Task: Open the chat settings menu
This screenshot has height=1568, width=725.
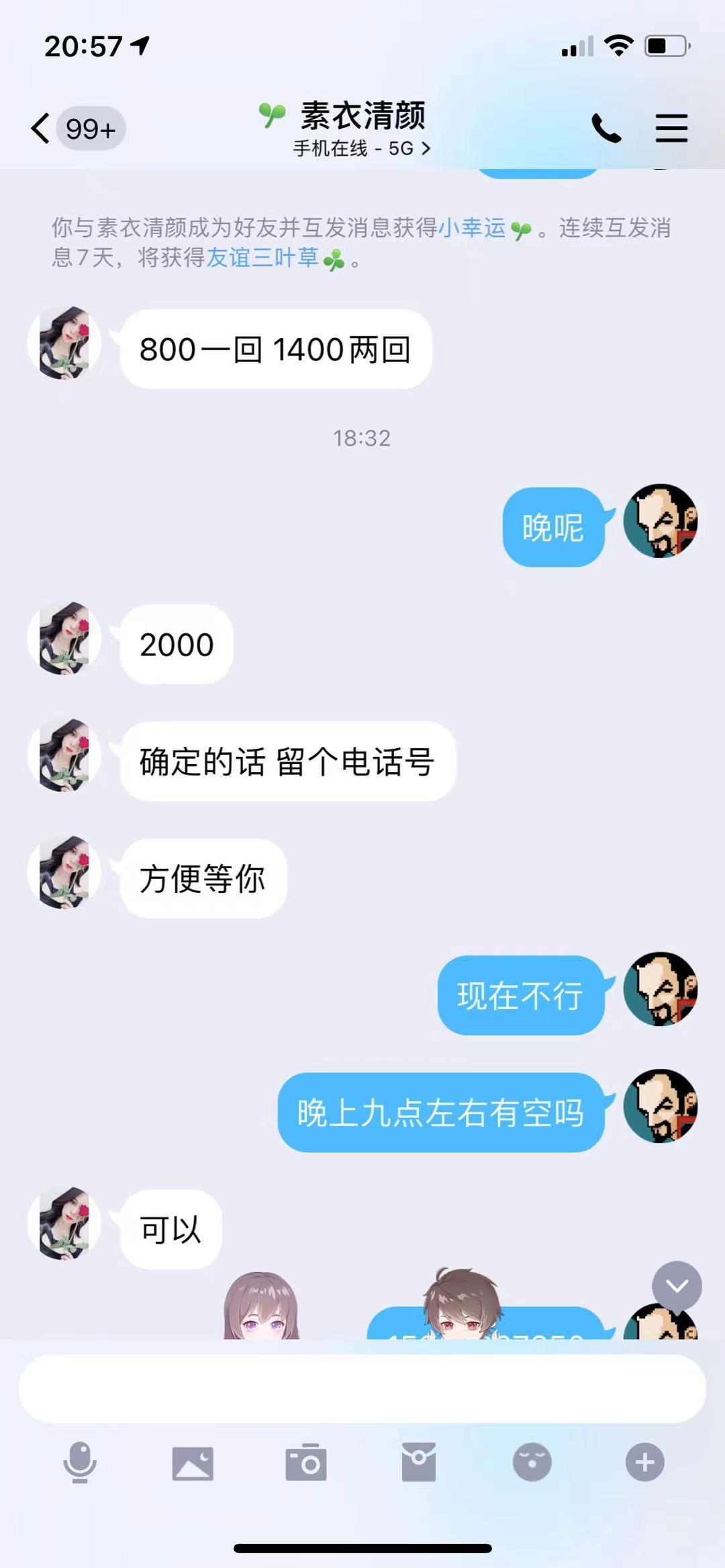Action: [671, 128]
